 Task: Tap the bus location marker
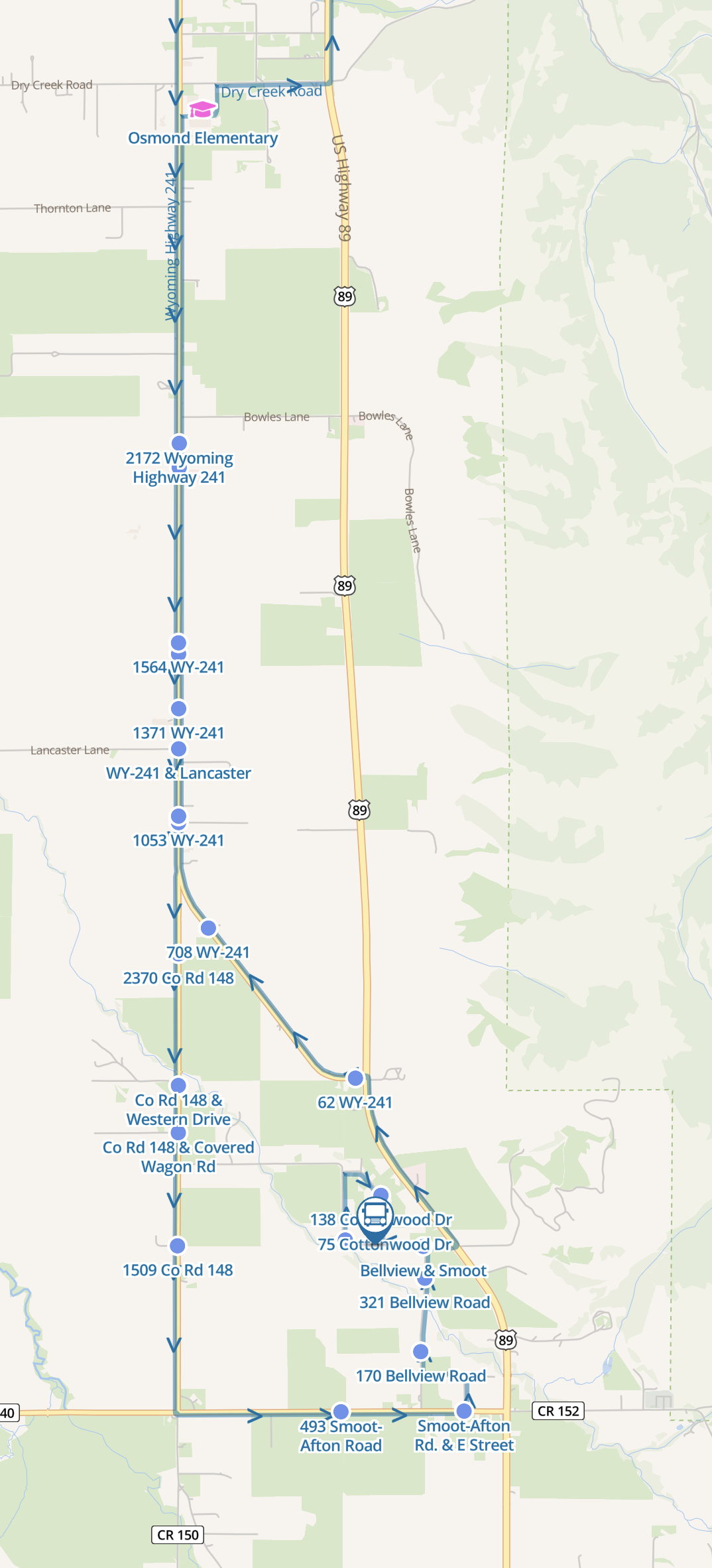point(375,1217)
